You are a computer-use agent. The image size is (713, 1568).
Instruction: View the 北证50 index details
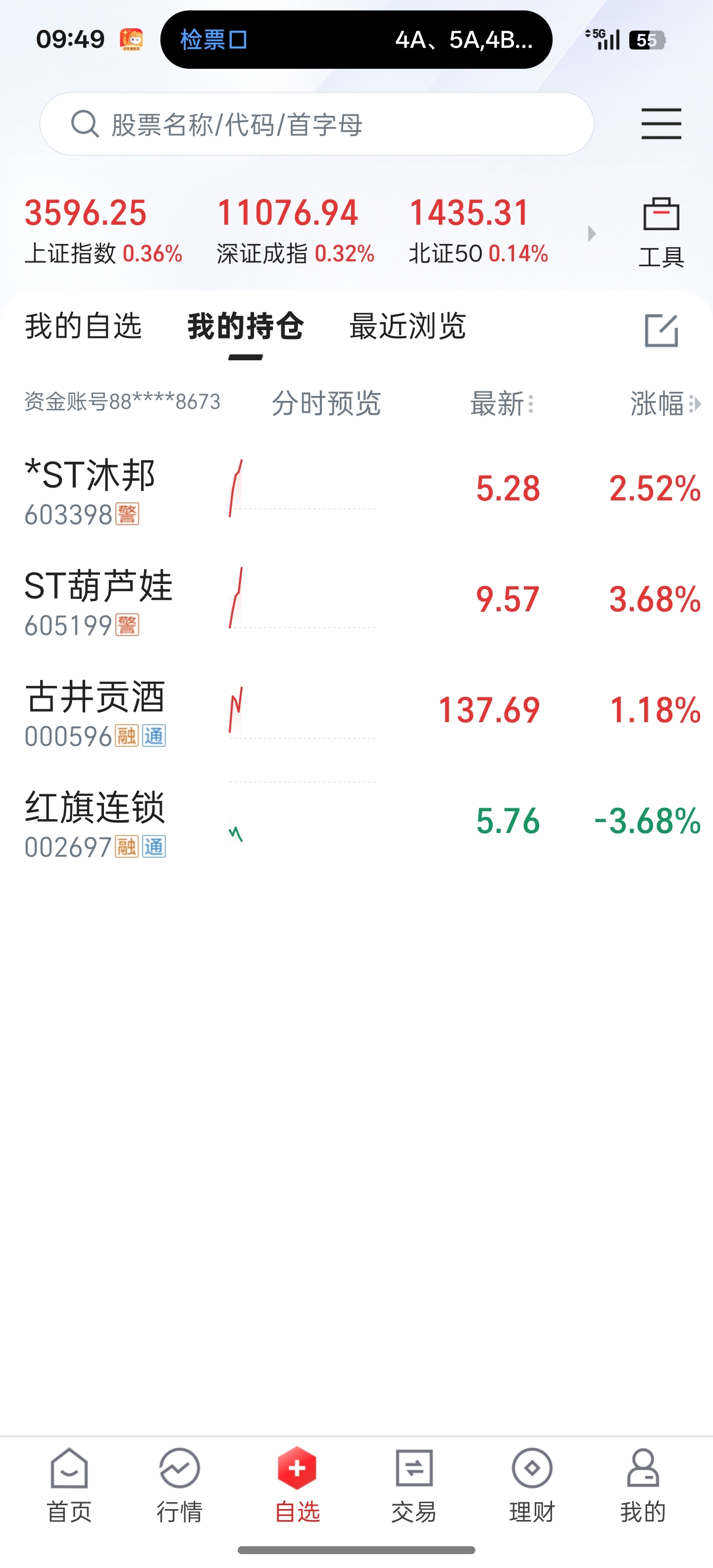coord(479,231)
